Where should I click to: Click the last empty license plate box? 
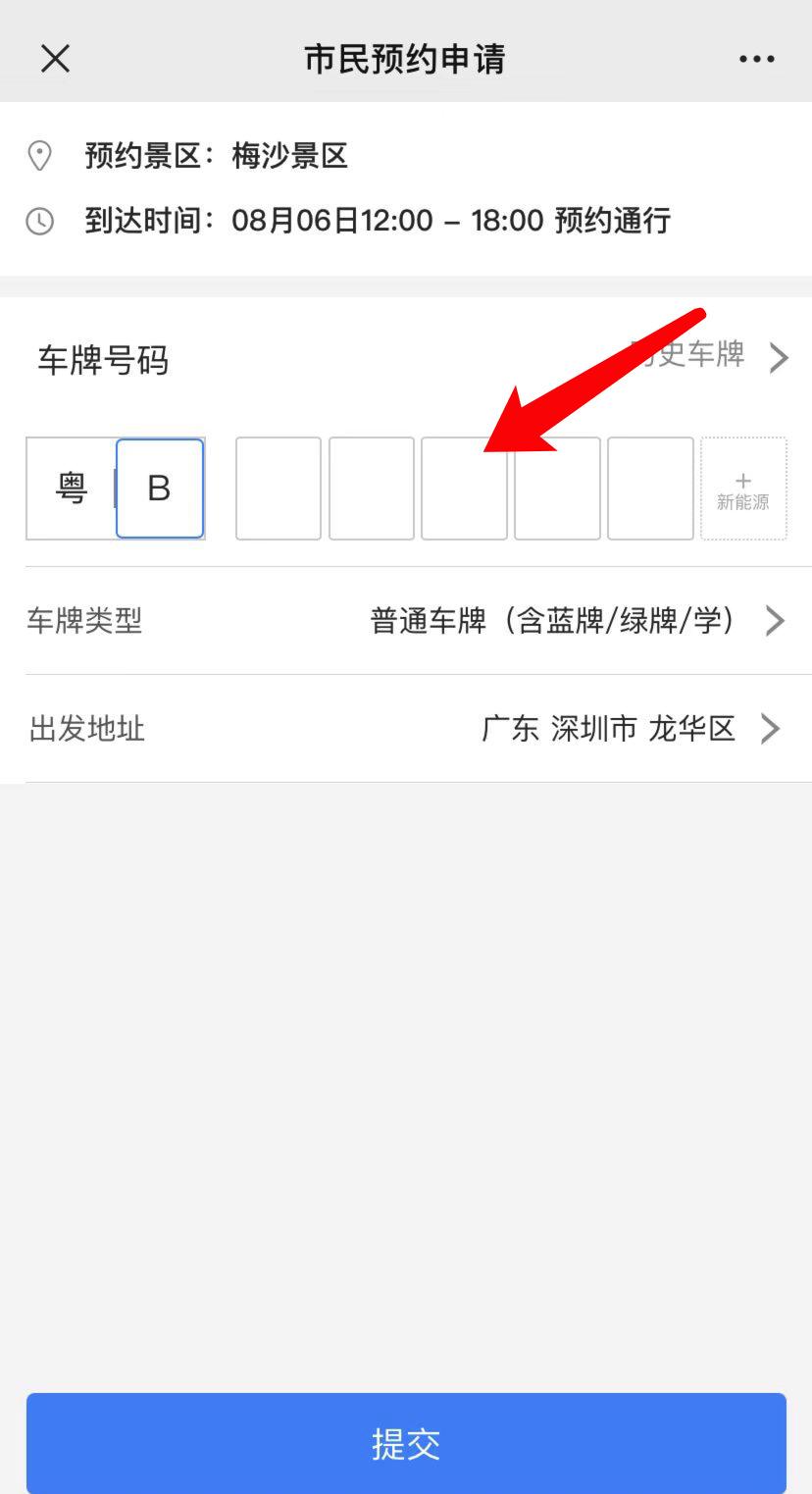click(650, 489)
